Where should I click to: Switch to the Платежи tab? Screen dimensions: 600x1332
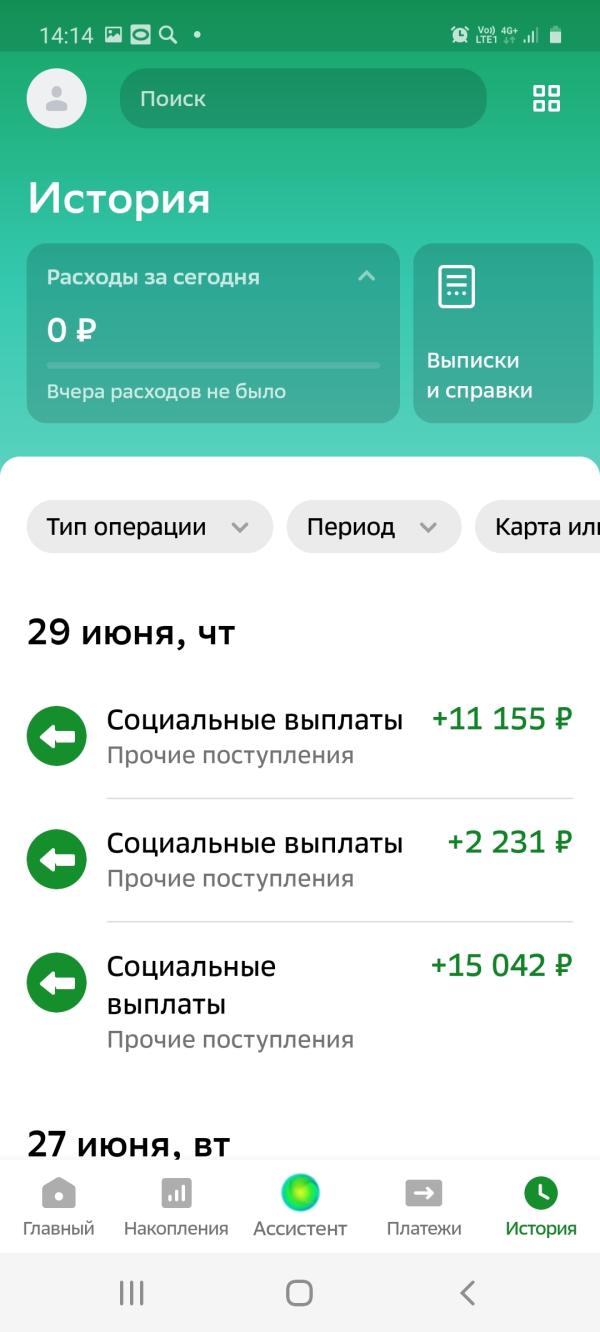click(424, 1207)
